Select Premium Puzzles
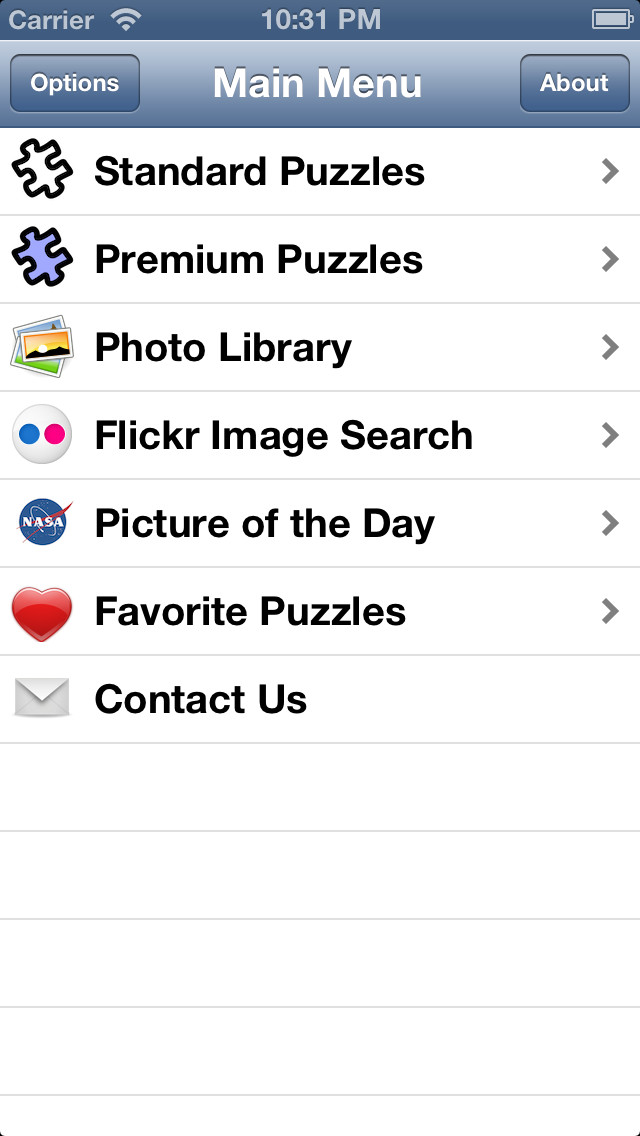The height and width of the screenshot is (1136, 640). 320,259
